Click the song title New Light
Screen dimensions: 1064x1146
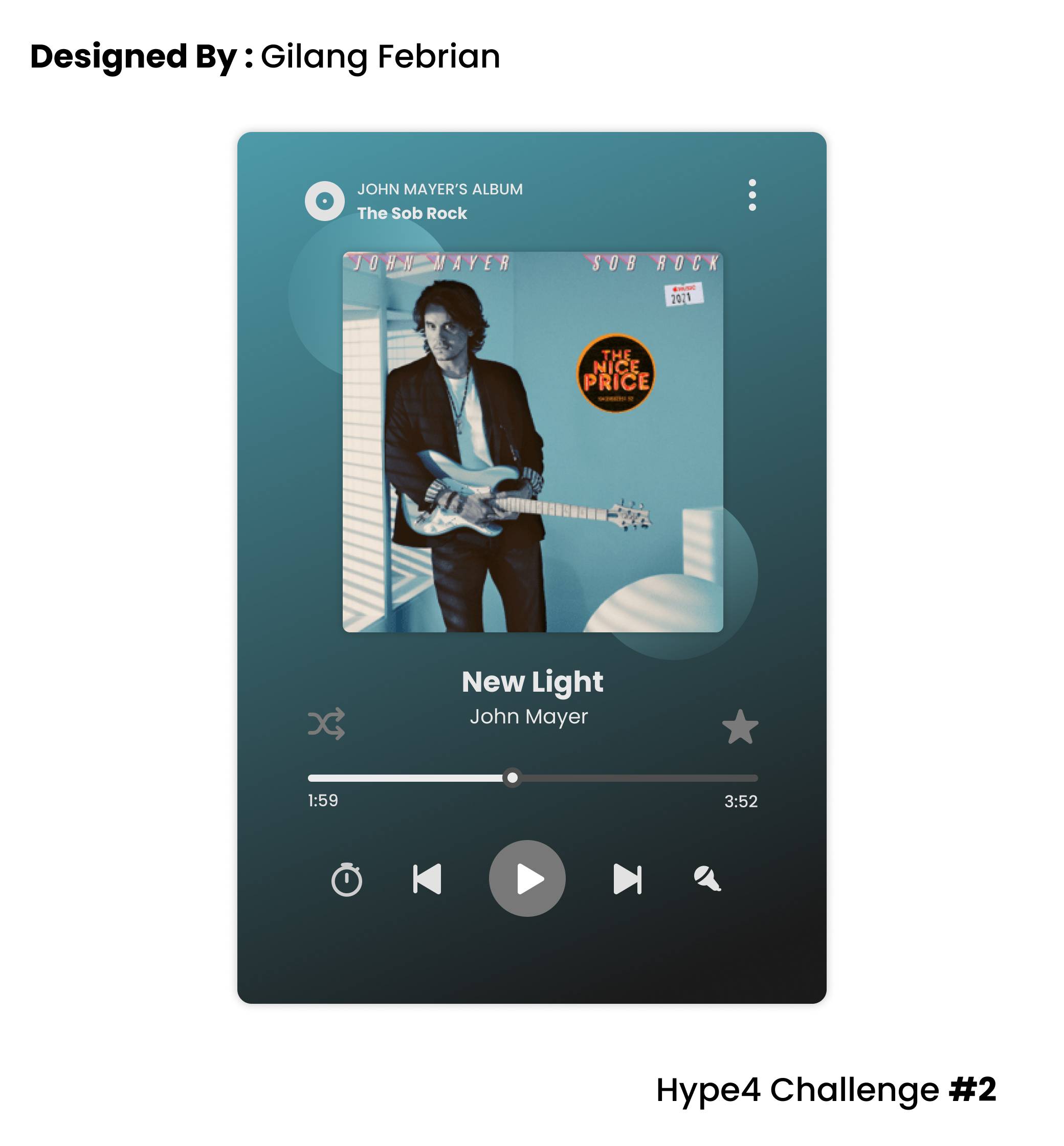point(532,682)
